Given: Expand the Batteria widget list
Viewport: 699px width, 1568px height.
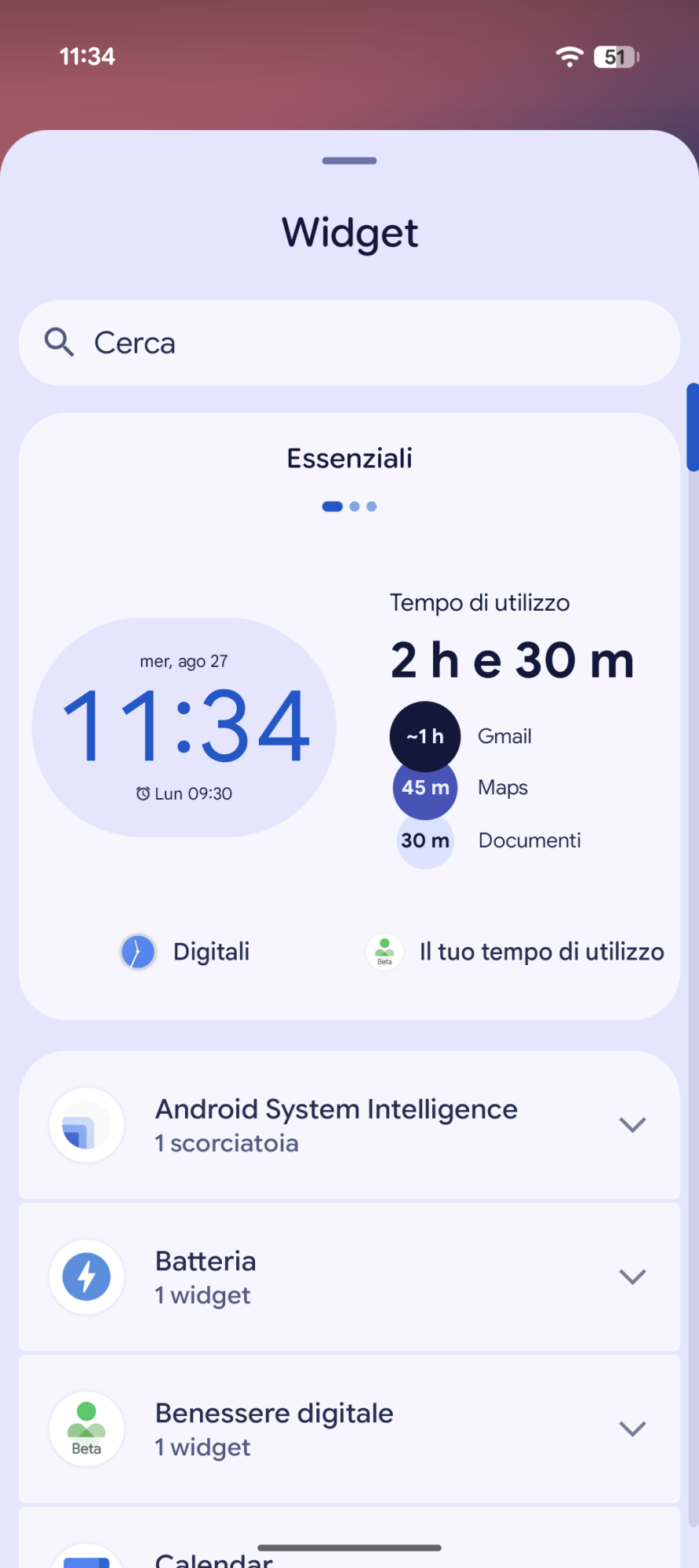Looking at the screenshot, I should pos(632,1277).
